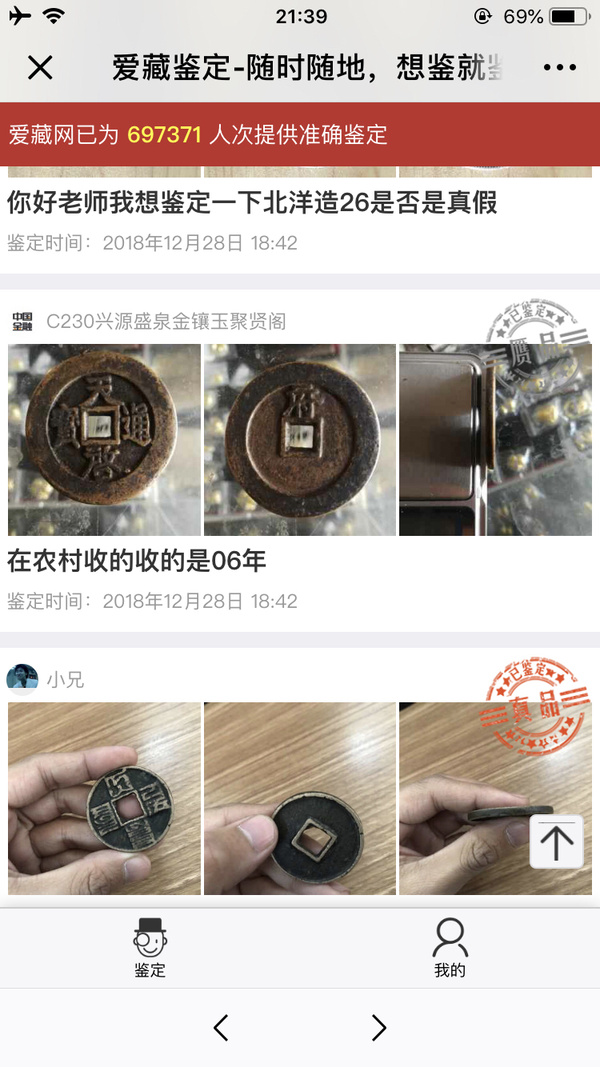The width and height of the screenshot is (600, 1067).
Task: Switch to the 我的 tab
Action: [x=450, y=948]
